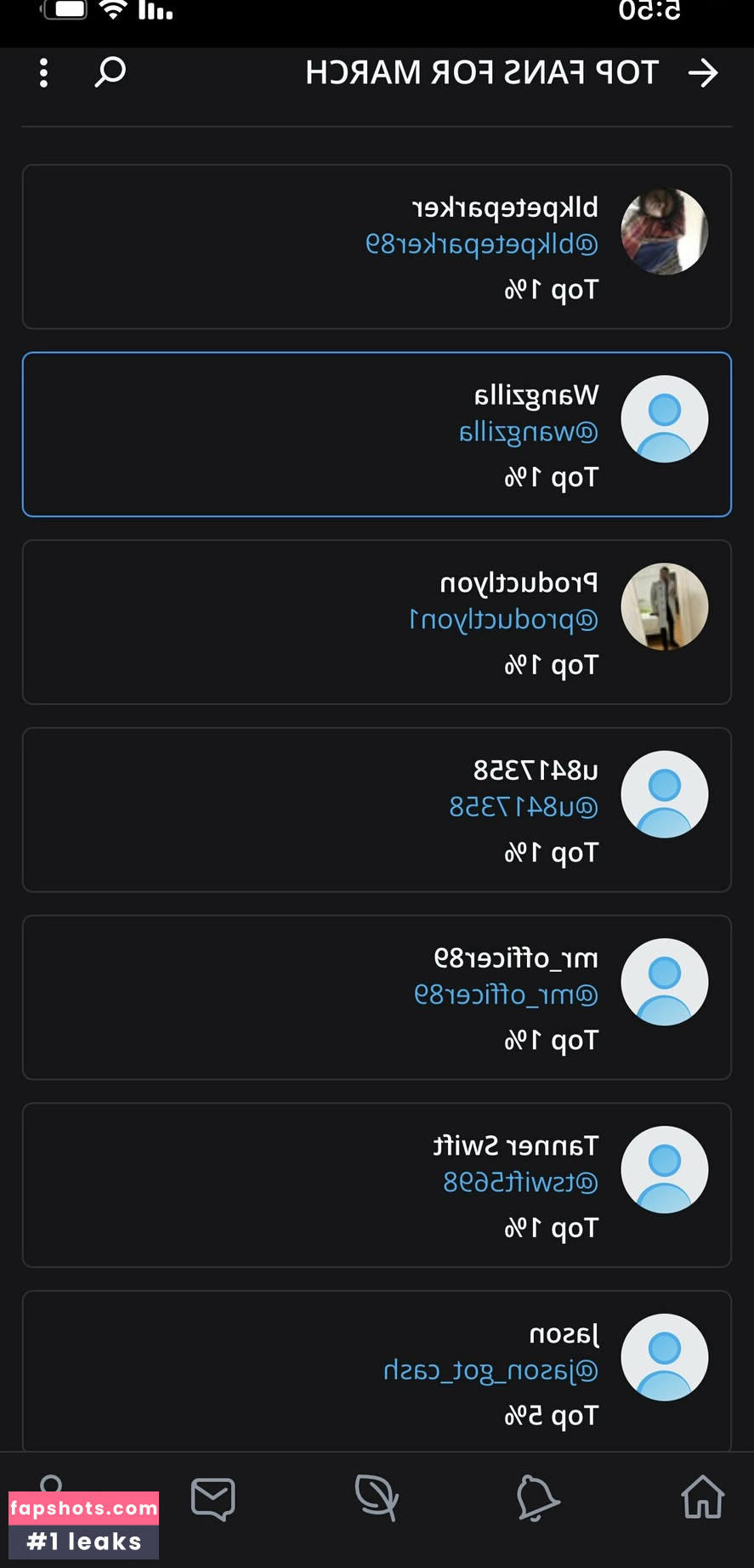
Task: Open mr_officer89's fan card
Action: click(x=377, y=997)
